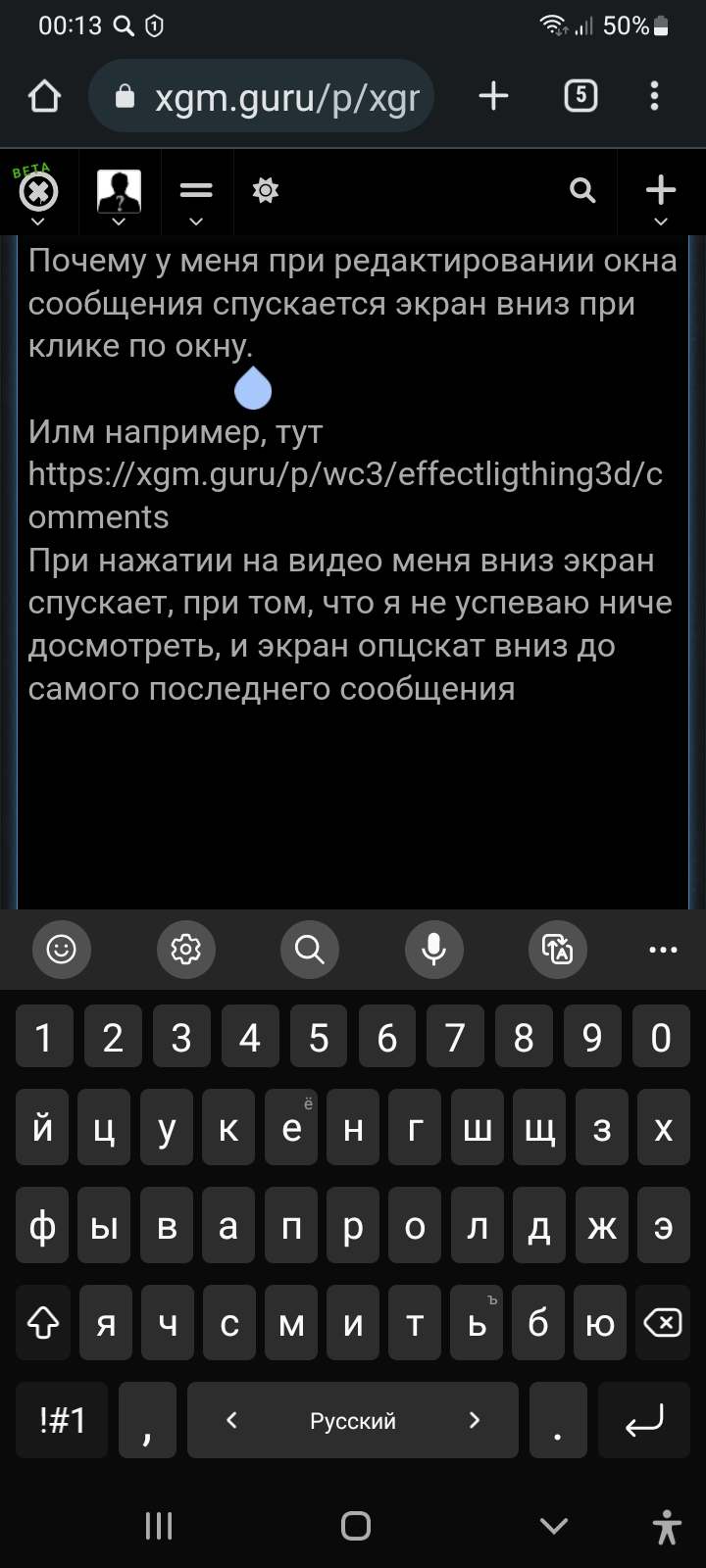Hide the keyboard with the down chevron

point(554,1526)
